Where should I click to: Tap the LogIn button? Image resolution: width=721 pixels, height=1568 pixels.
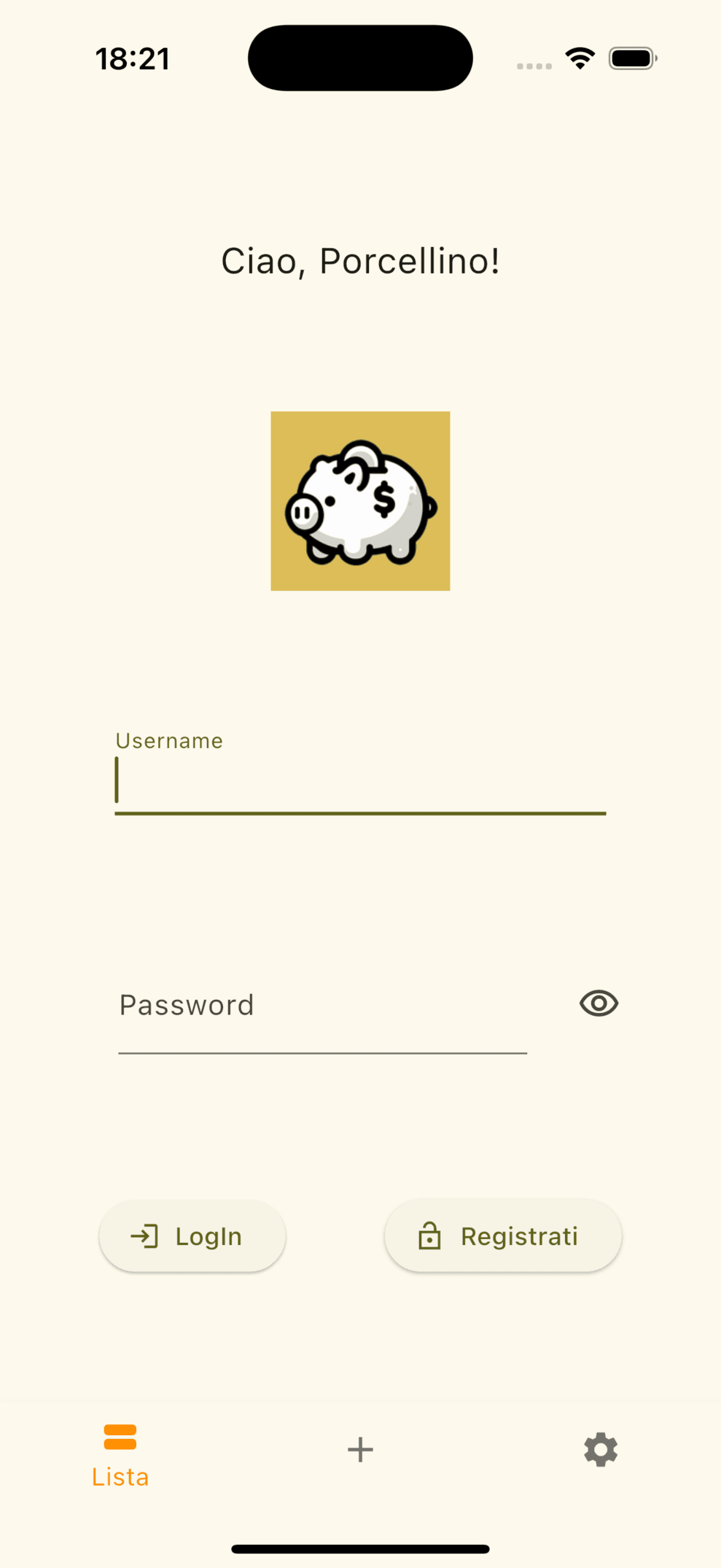click(x=192, y=1236)
